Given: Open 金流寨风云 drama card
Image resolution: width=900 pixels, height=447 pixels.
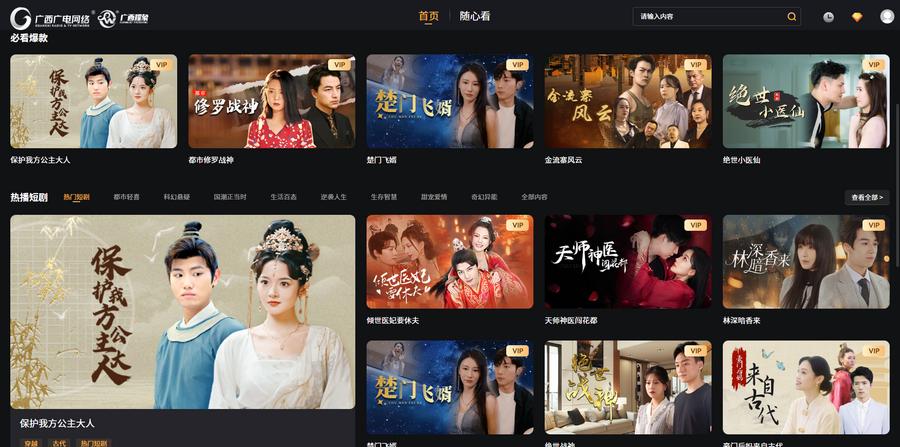Looking at the screenshot, I should [x=627, y=101].
